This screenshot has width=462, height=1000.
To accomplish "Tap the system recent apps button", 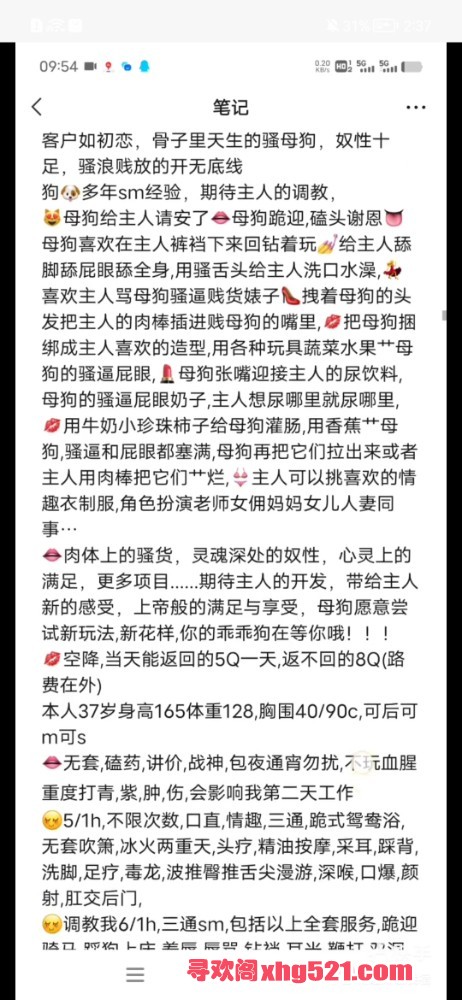I will [135, 974].
